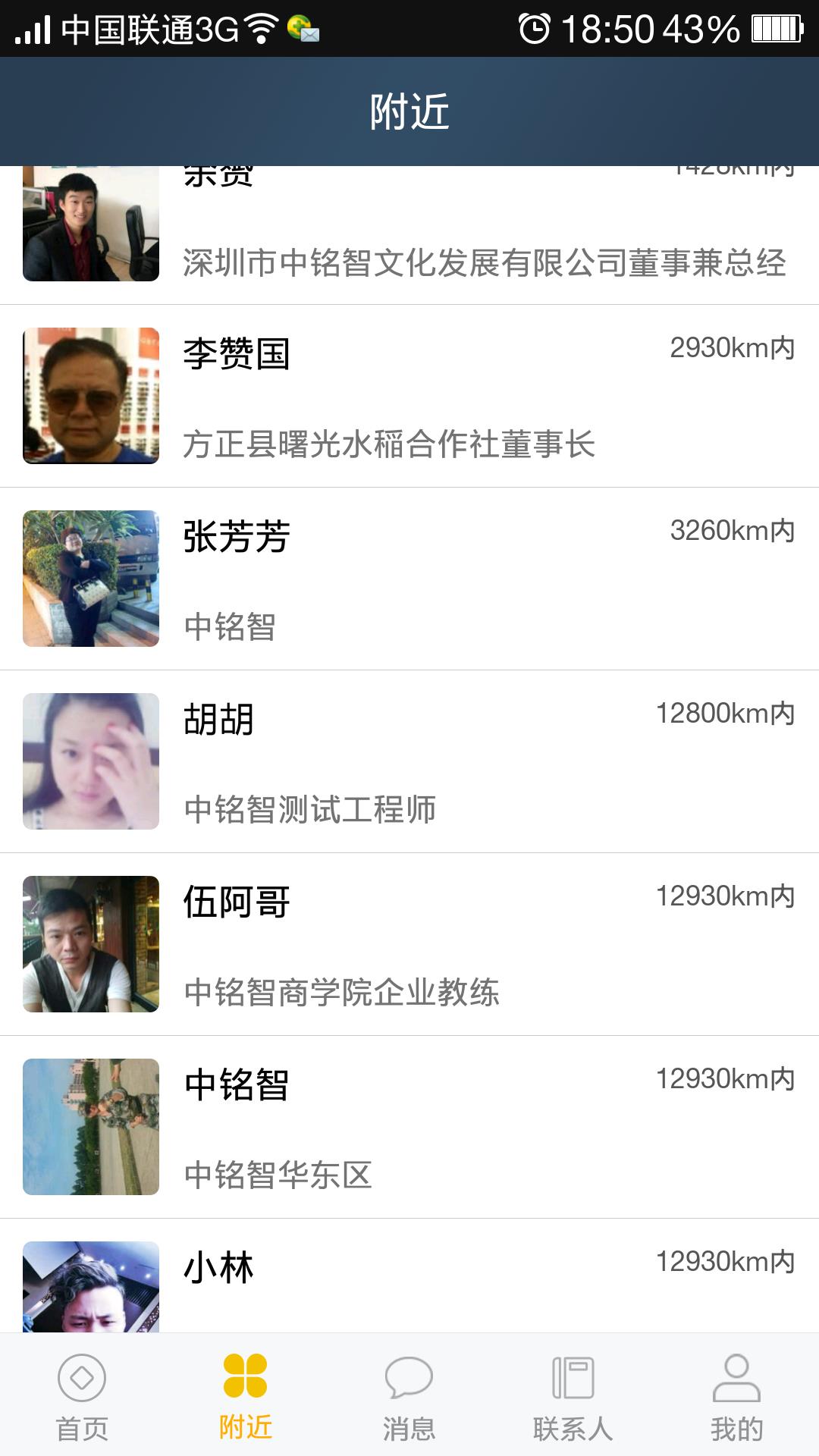Switch to the 首页 tab

[x=82, y=1397]
